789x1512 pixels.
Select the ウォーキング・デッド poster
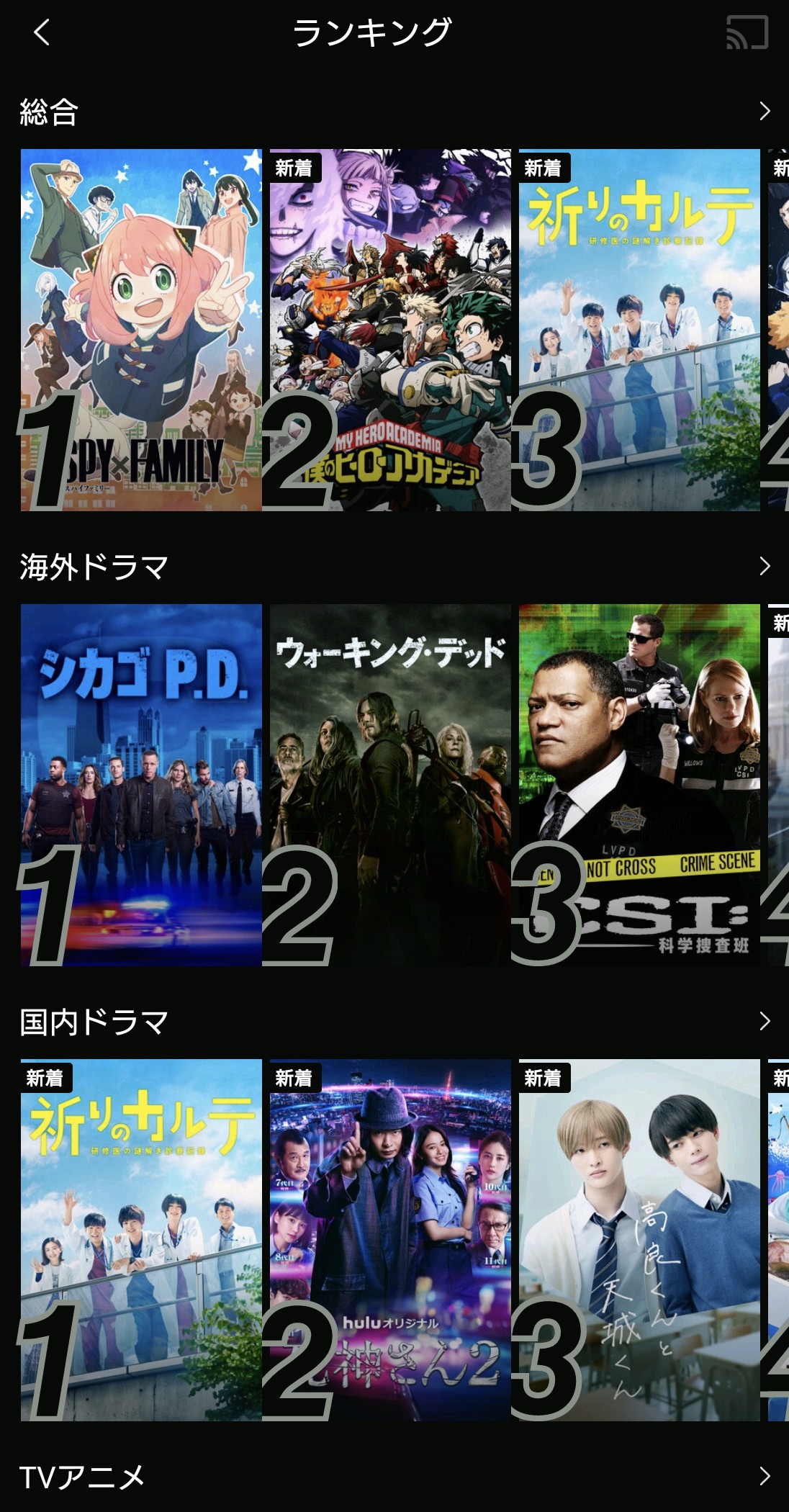coord(390,785)
